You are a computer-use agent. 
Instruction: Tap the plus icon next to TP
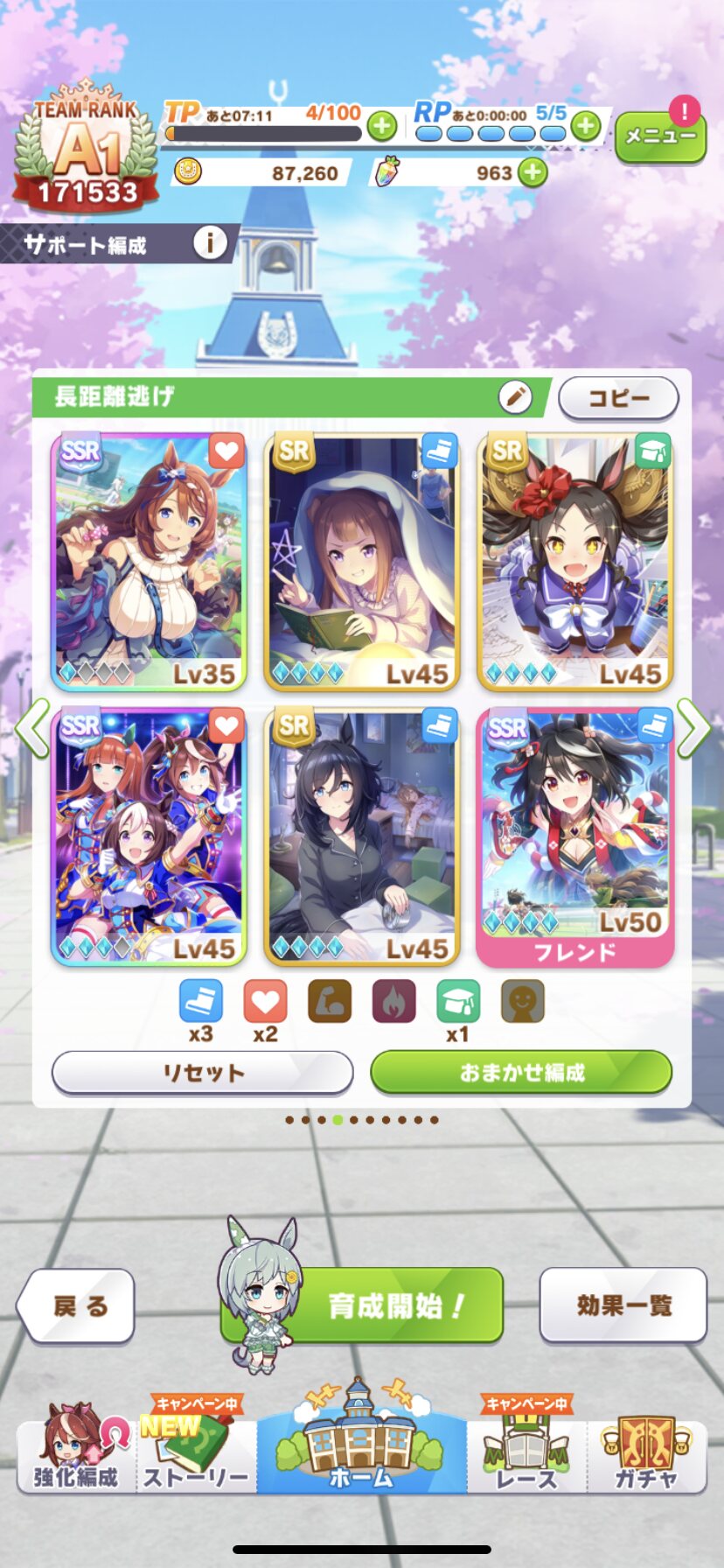pyautogui.click(x=381, y=127)
